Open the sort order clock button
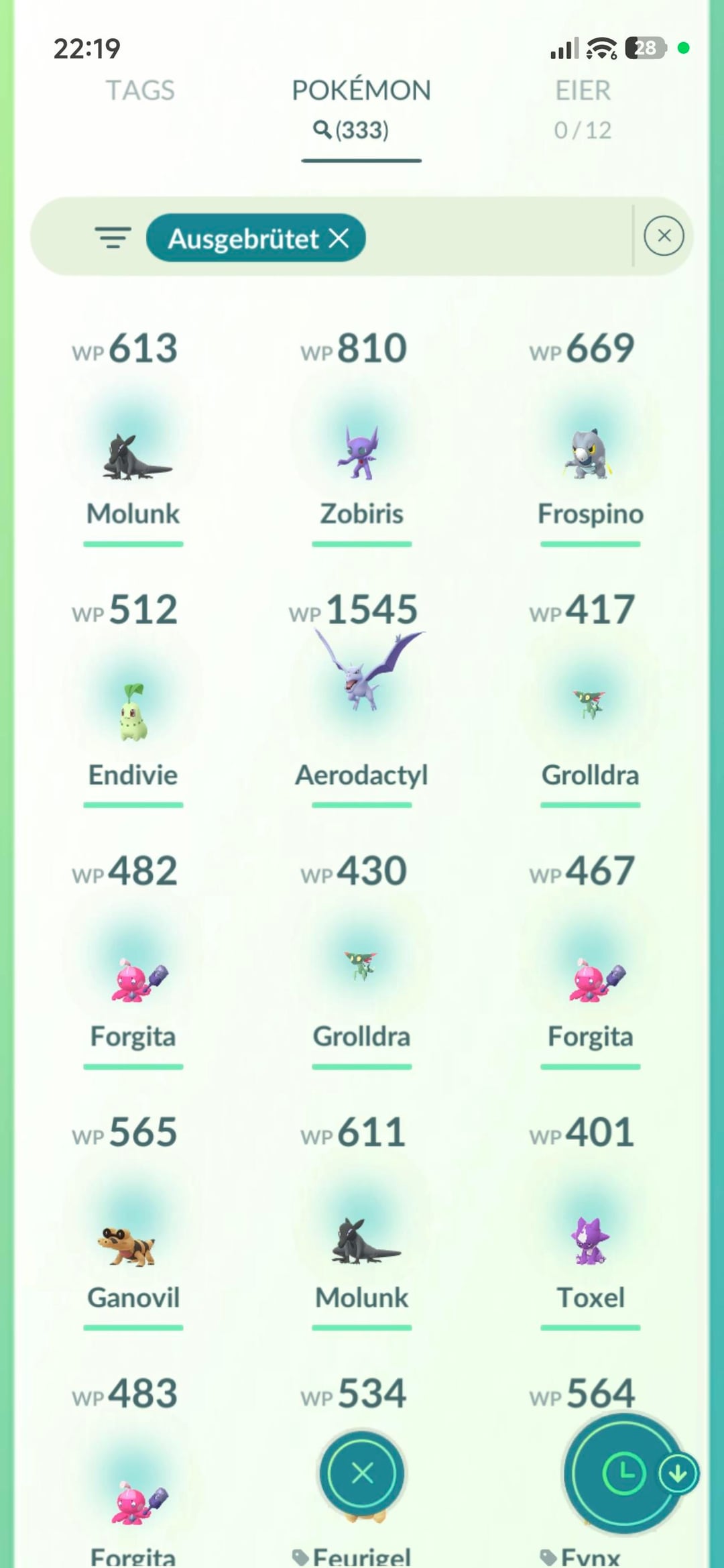 click(623, 1473)
